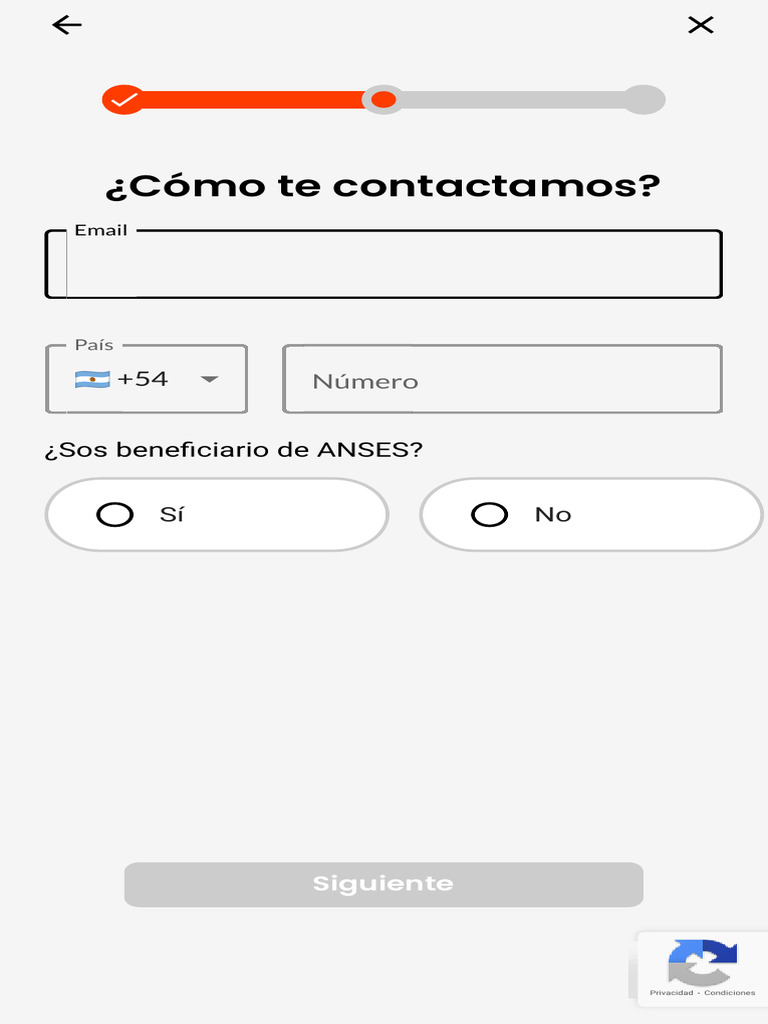768x1024 pixels.
Task: Tap the Siguiente button
Action: click(383, 884)
